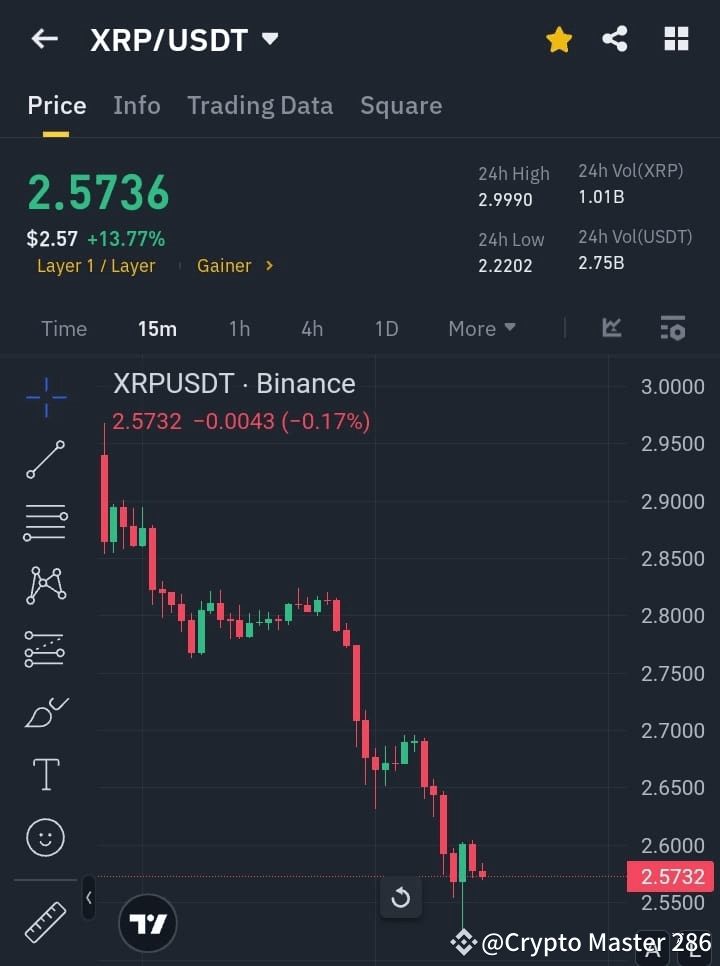Select the trend line drawing tool

(x=45, y=460)
